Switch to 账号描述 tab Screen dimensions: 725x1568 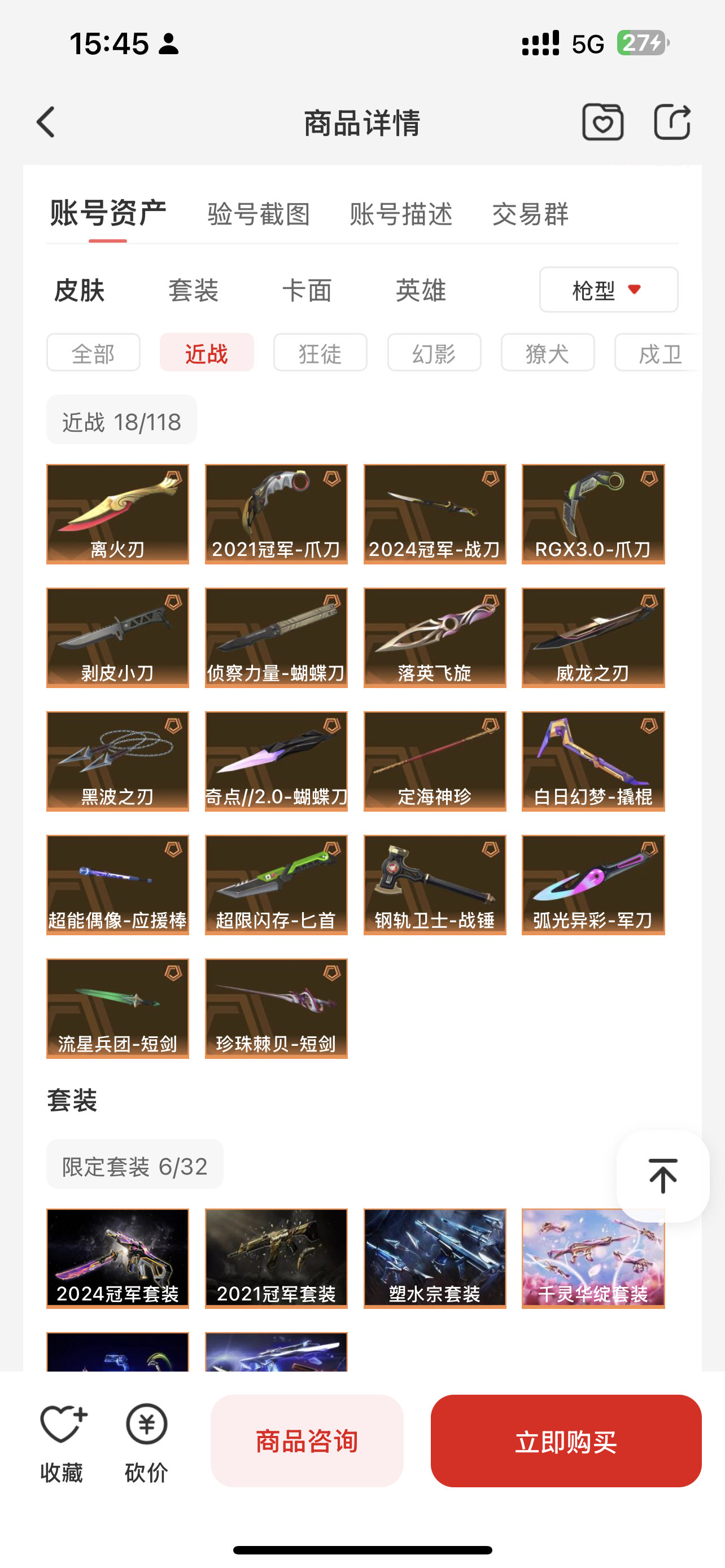tap(400, 214)
